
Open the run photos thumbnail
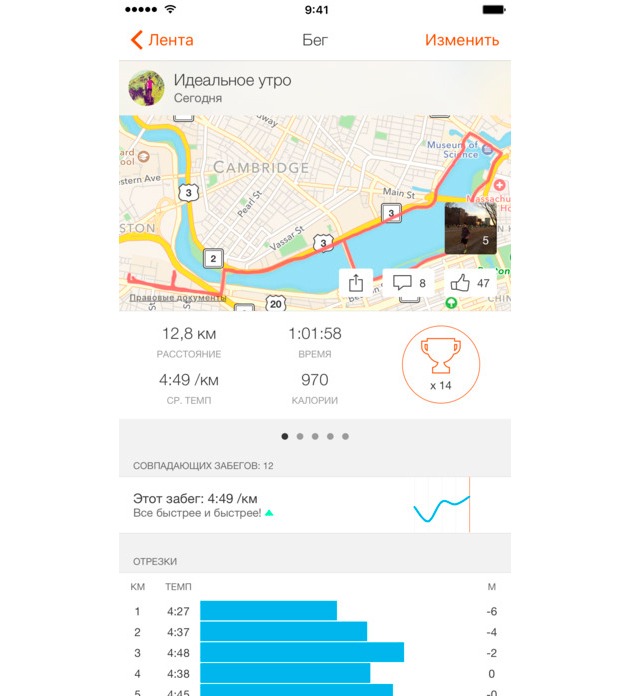(468, 228)
